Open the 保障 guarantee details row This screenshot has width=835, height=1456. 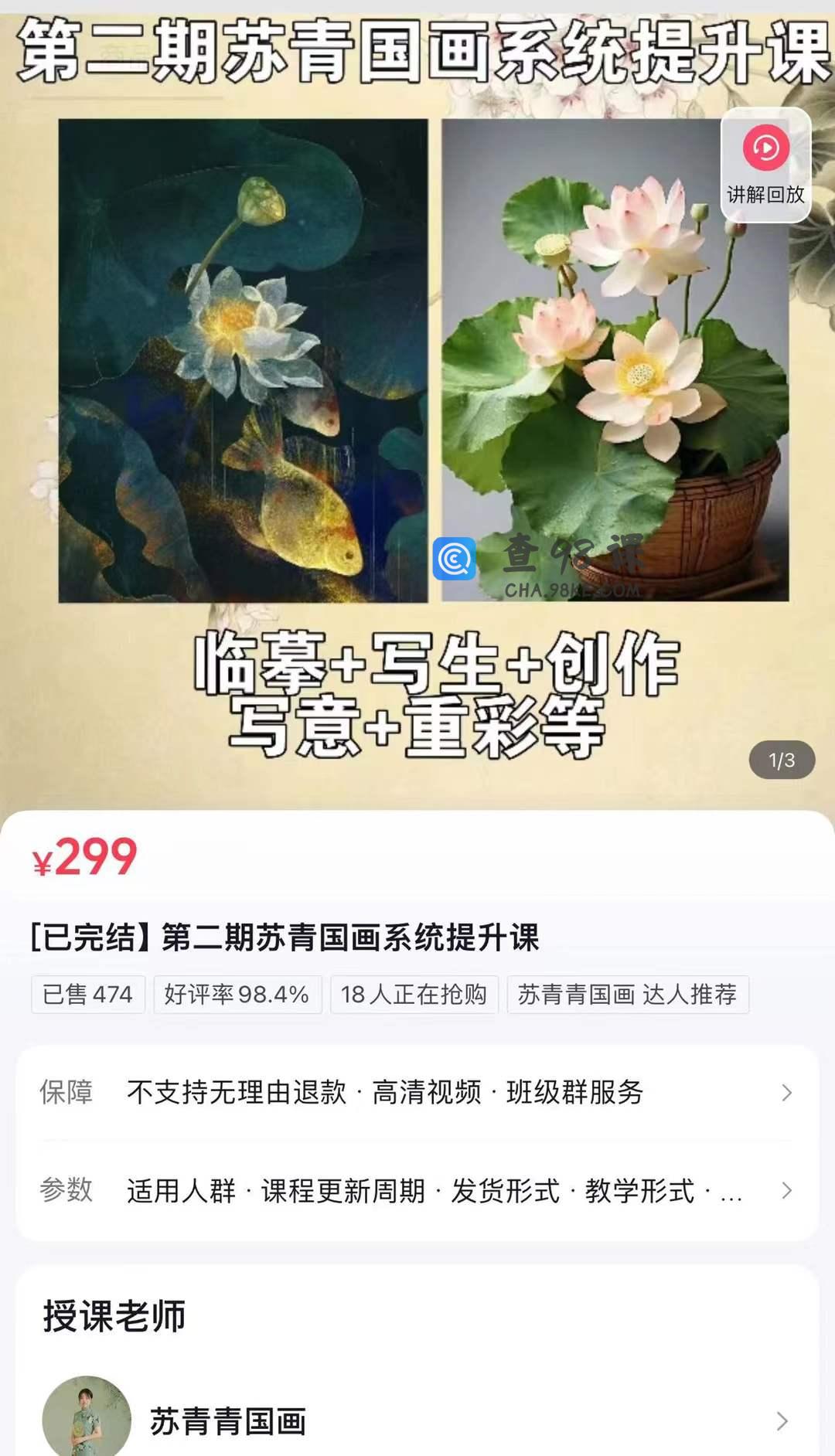tap(417, 1092)
